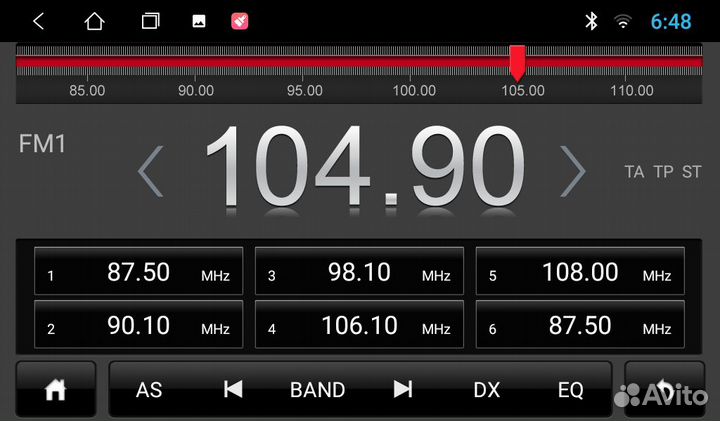Select preset 6 at 87.50 MHz
The height and width of the screenshot is (421, 720).
[x=580, y=326]
